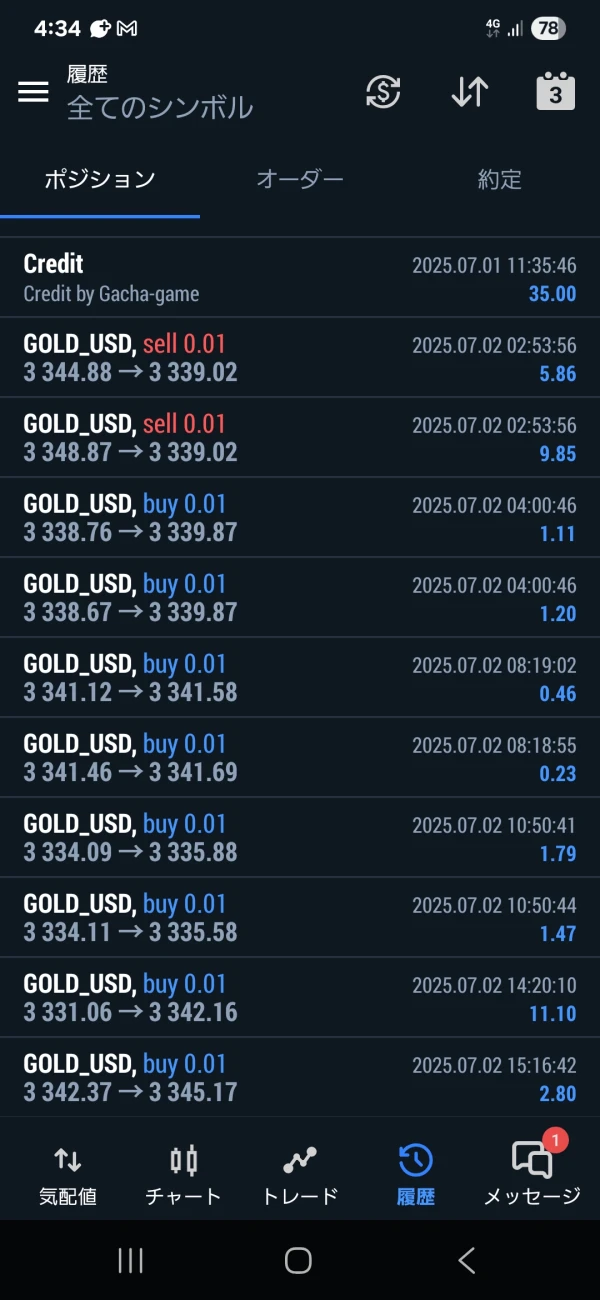The image size is (600, 1300).
Task: Open the hamburger drawer menu
Action: click(33, 92)
